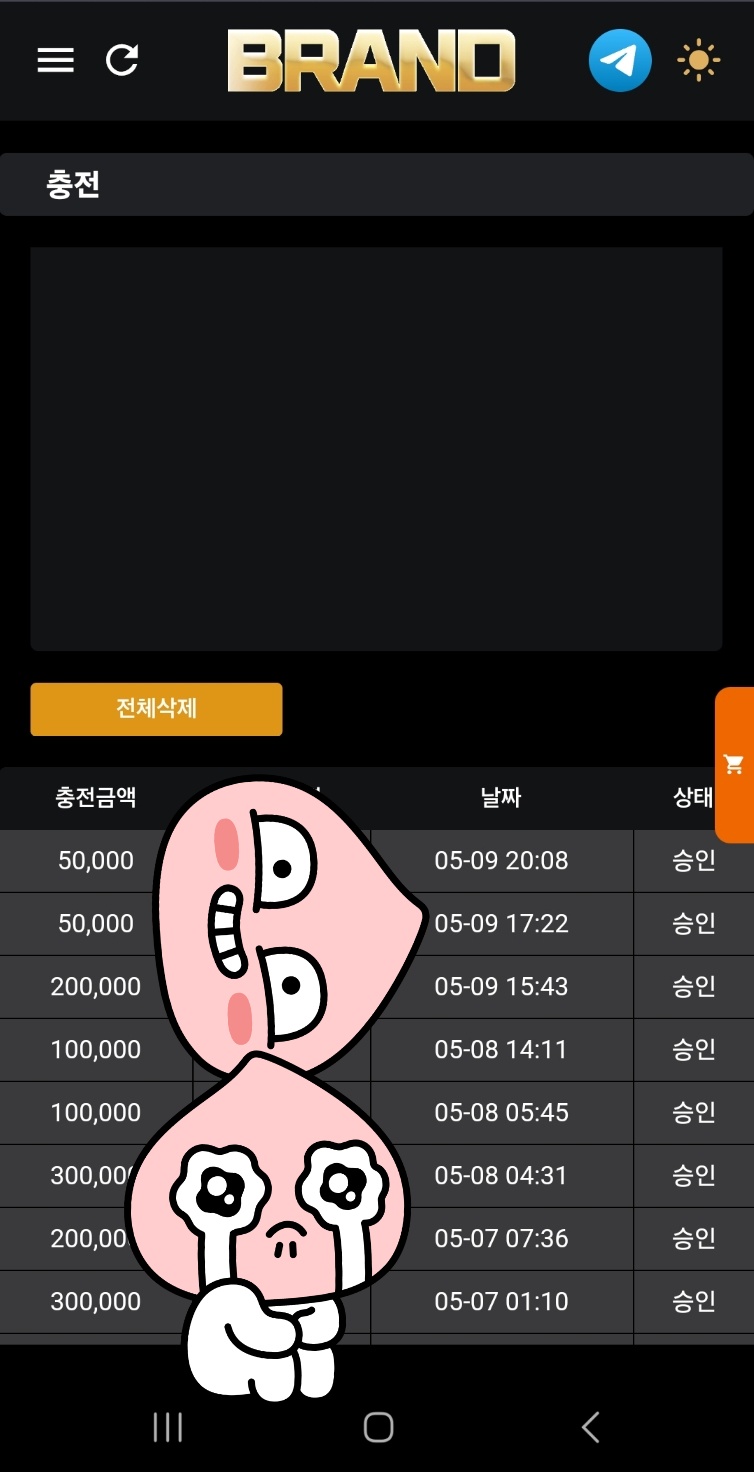
Task: Go to the home screen
Action: pyautogui.click(x=378, y=1427)
